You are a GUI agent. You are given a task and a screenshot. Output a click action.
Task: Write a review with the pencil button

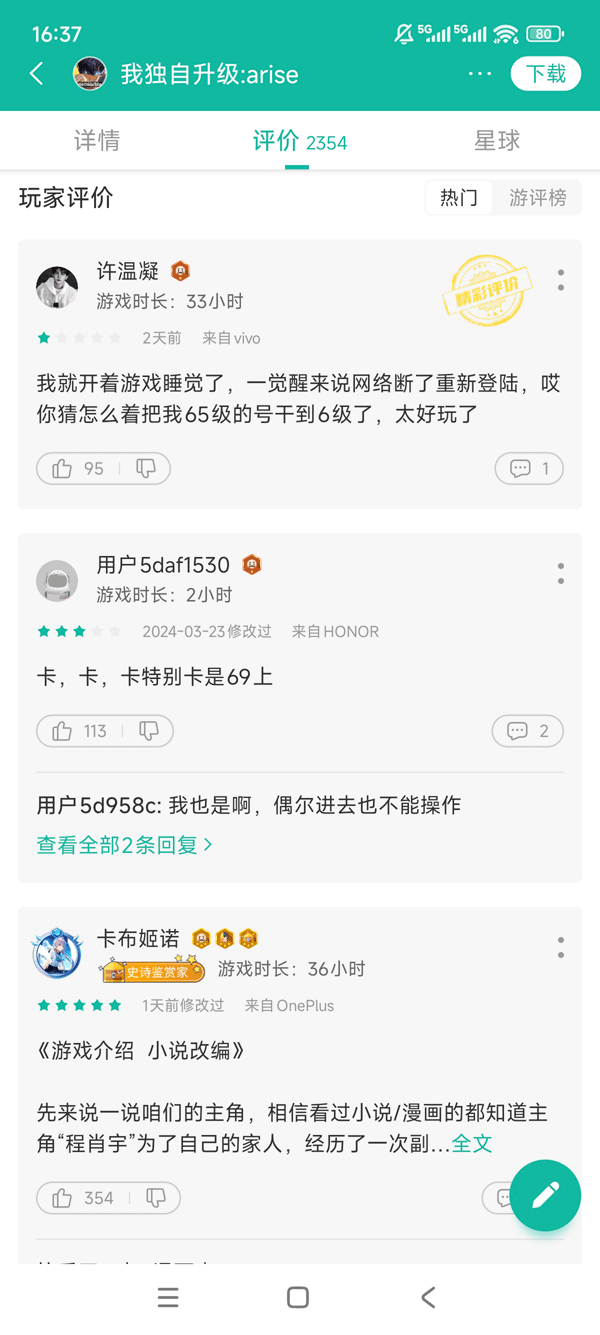545,1195
